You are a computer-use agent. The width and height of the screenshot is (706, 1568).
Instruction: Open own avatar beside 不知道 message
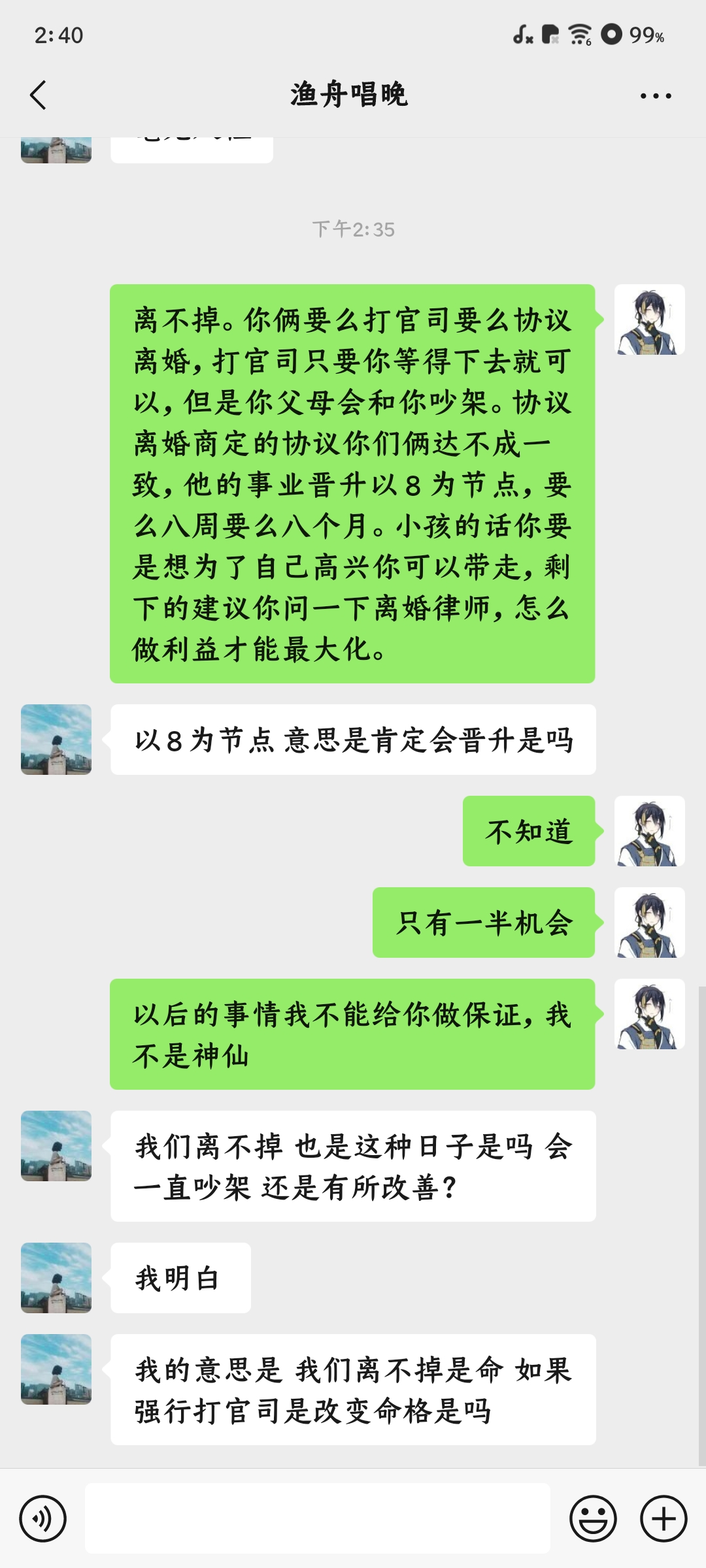tap(649, 831)
